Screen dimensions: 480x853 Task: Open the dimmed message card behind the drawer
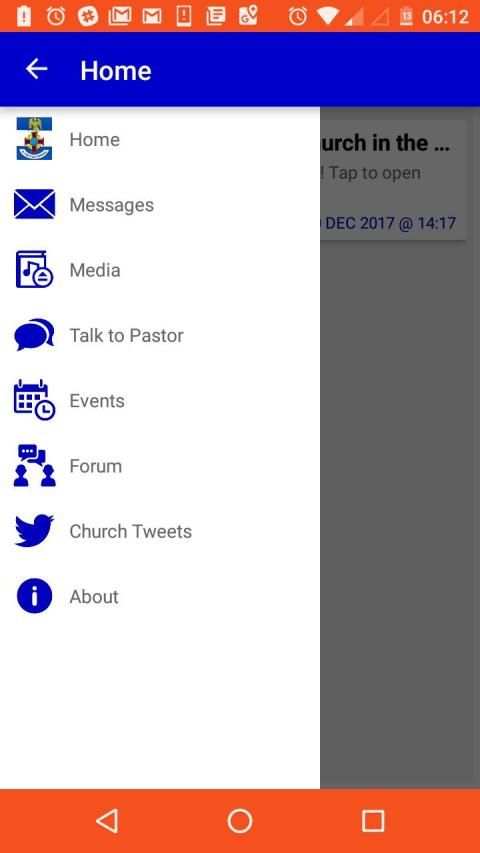(x=393, y=180)
